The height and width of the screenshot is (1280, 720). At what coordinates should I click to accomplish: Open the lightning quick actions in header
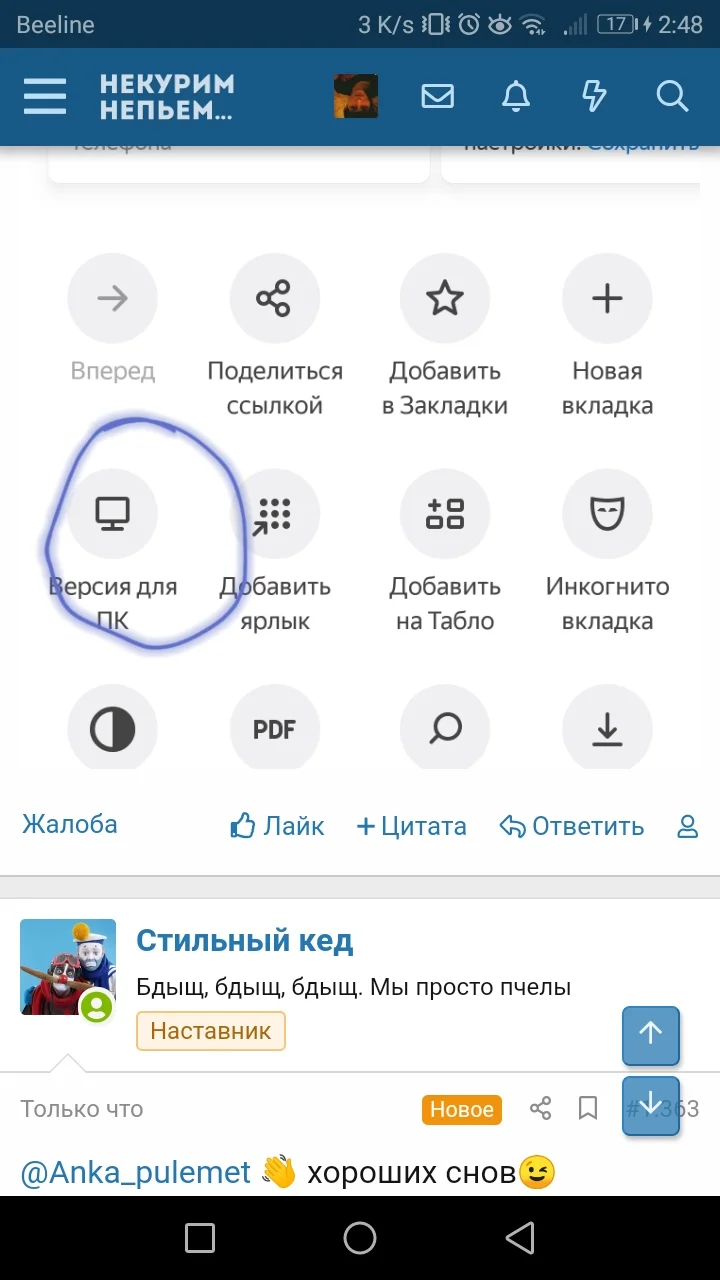pyautogui.click(x=594, y=96)
